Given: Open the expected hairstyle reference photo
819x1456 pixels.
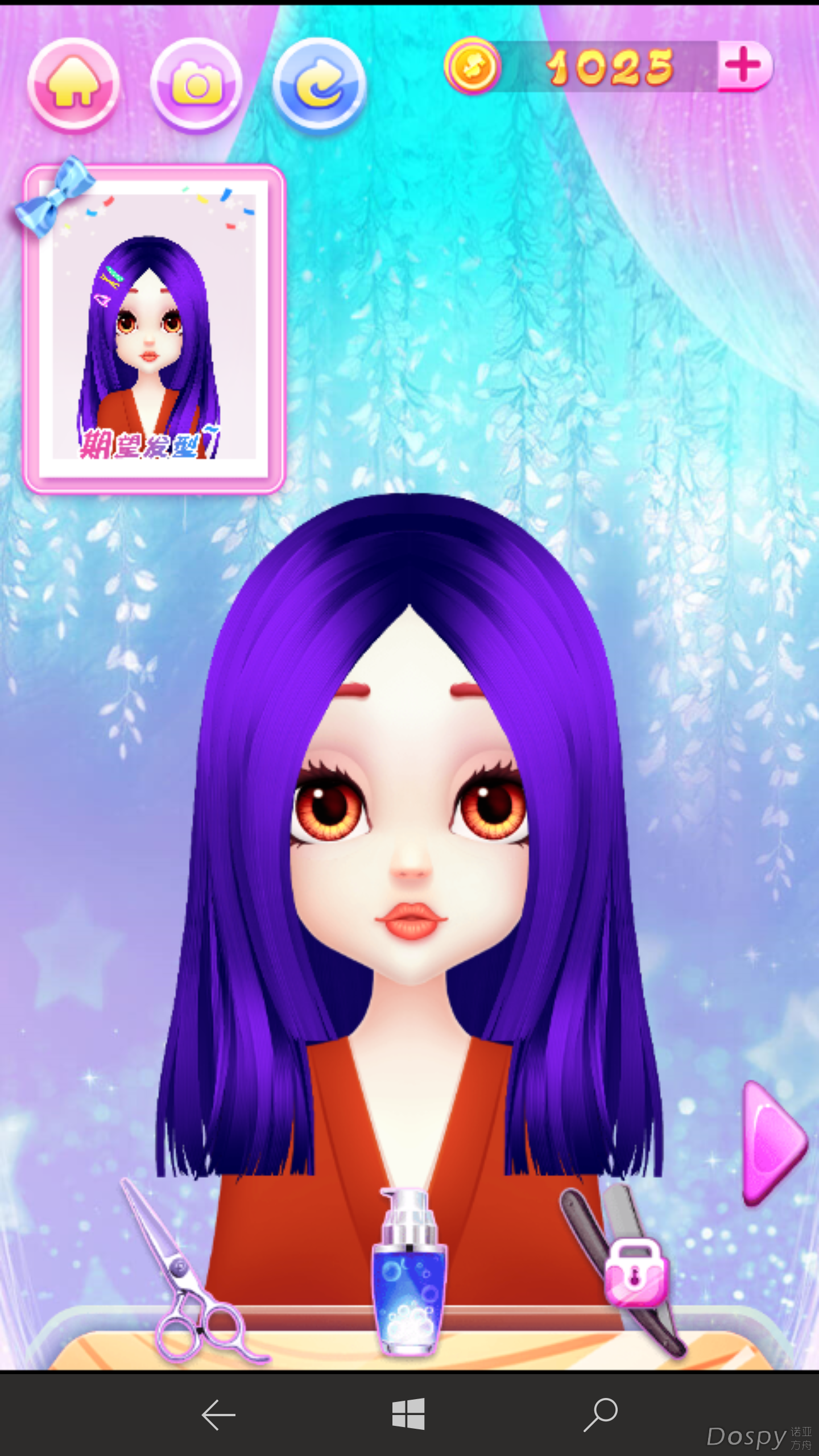Looking at the screenshot, I should click(x=154, y=330).
